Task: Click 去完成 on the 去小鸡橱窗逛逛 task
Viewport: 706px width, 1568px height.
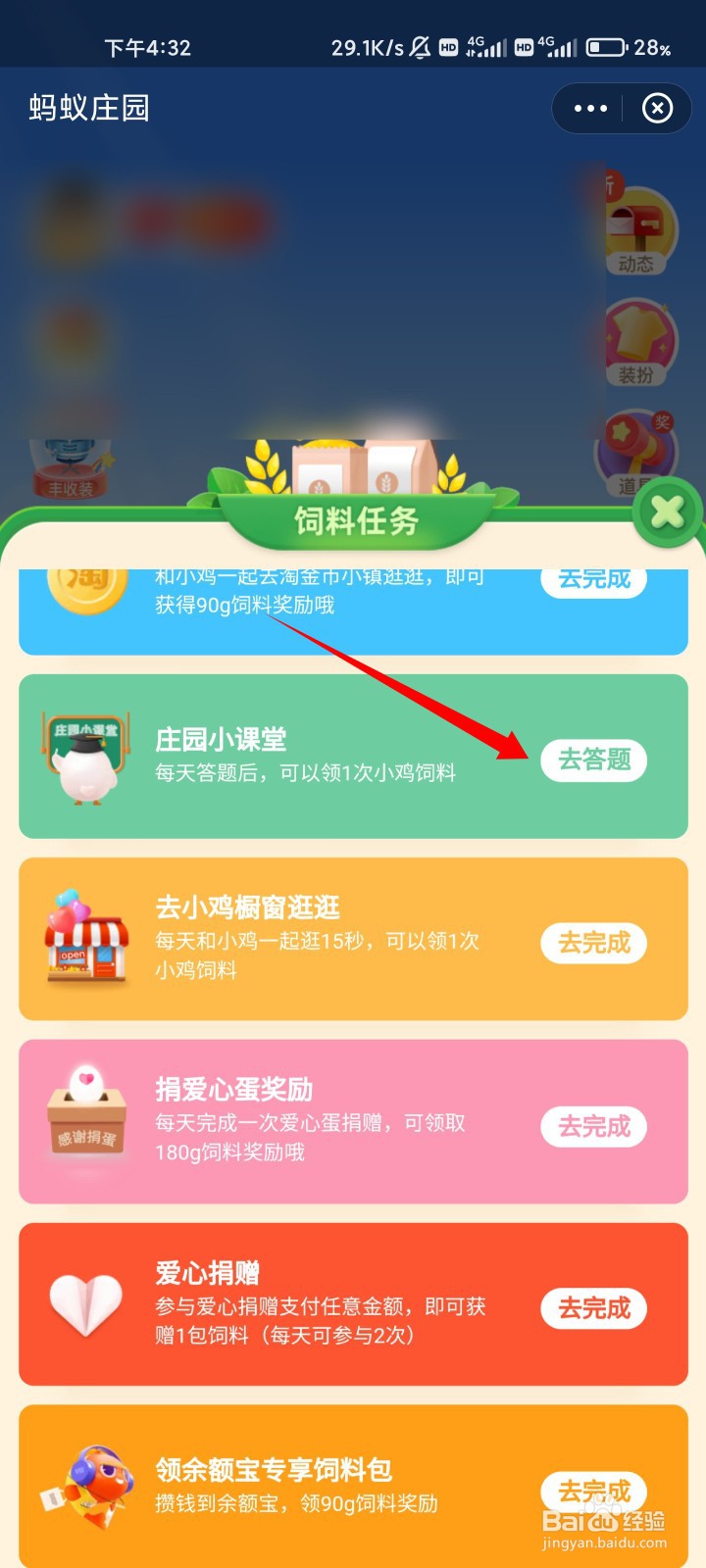Action: pyautogui.click(x=593, y=943)
